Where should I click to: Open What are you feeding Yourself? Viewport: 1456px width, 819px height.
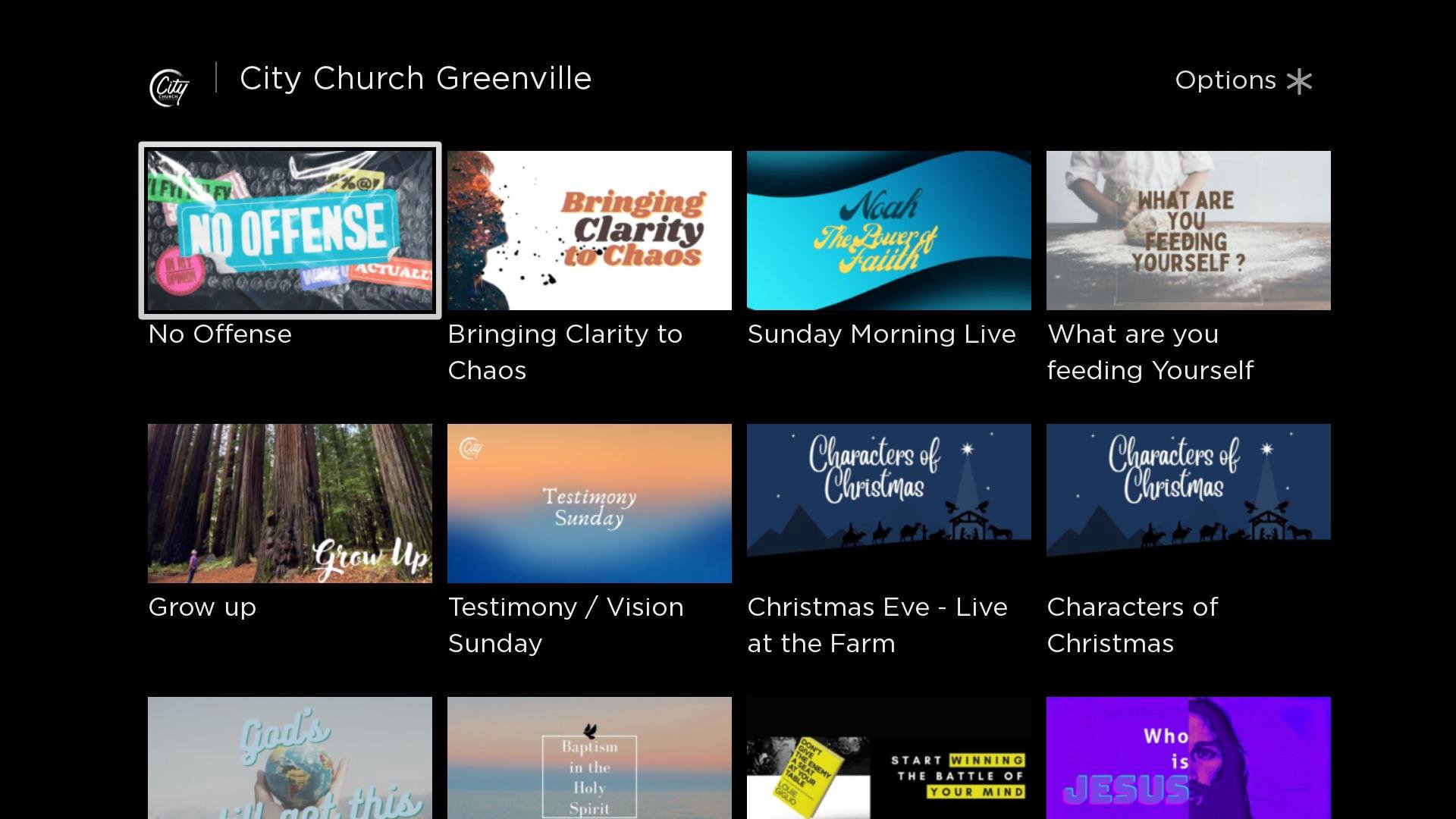(1188, 231)
